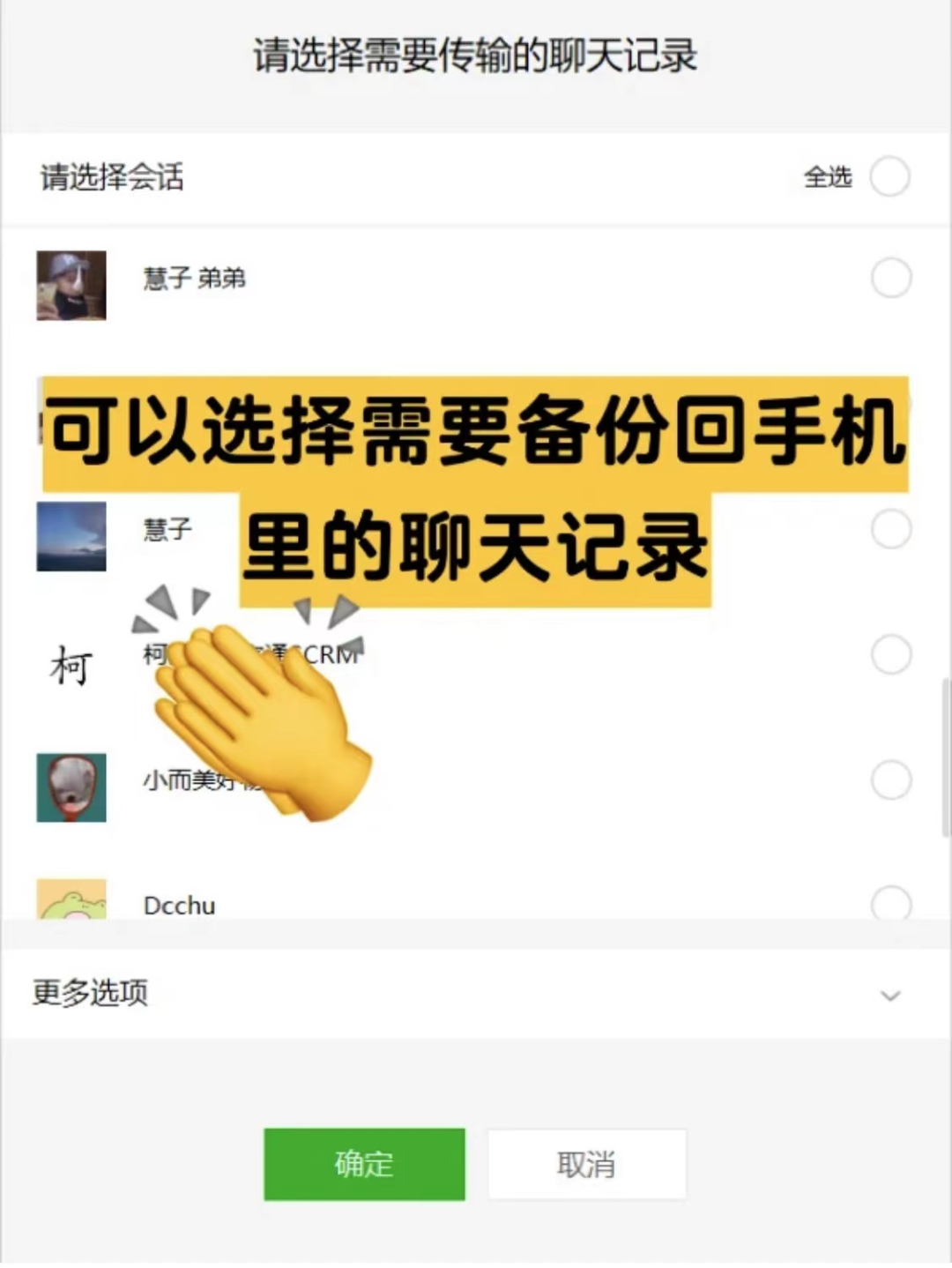The image size is (952, 1268).
Task: Cancel with the 取消 button
Action: click(x=586, y=1164)
